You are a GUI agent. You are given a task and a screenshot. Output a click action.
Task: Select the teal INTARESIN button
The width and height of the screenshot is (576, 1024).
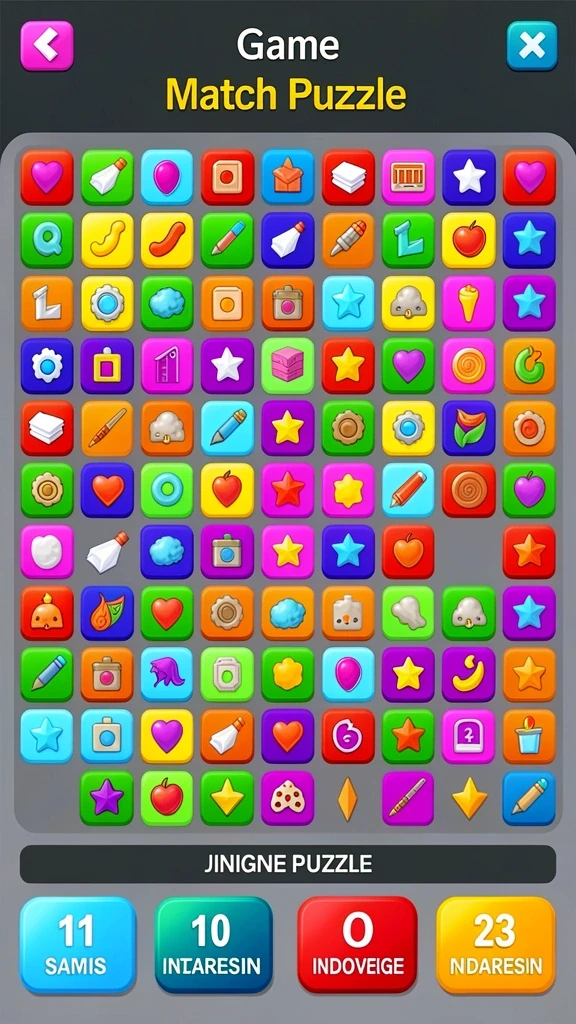click(214, 944)
